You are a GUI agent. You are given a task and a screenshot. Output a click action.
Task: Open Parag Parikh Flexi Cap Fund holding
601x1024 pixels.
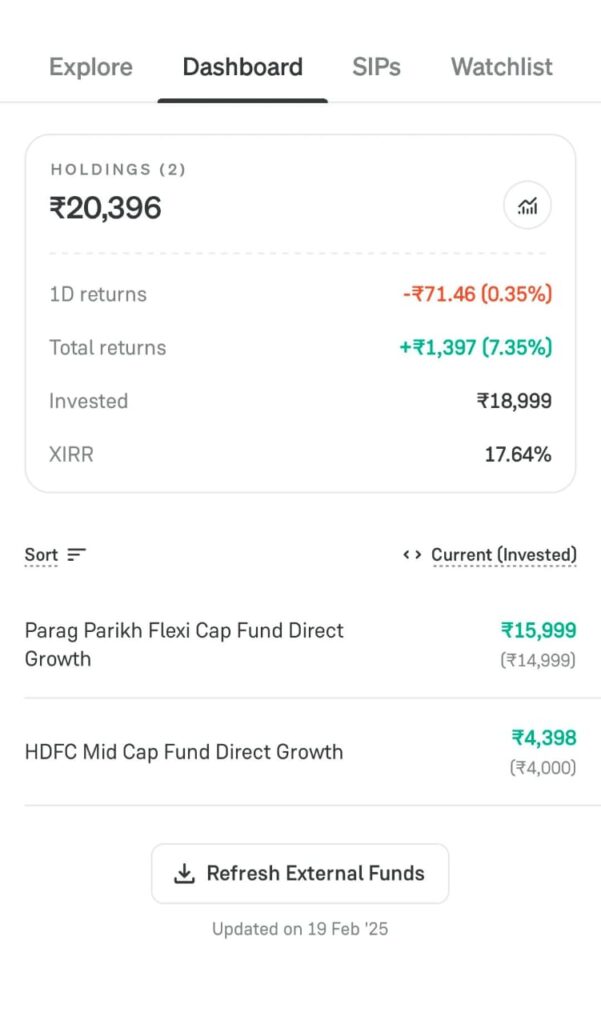tap(300, 645)
